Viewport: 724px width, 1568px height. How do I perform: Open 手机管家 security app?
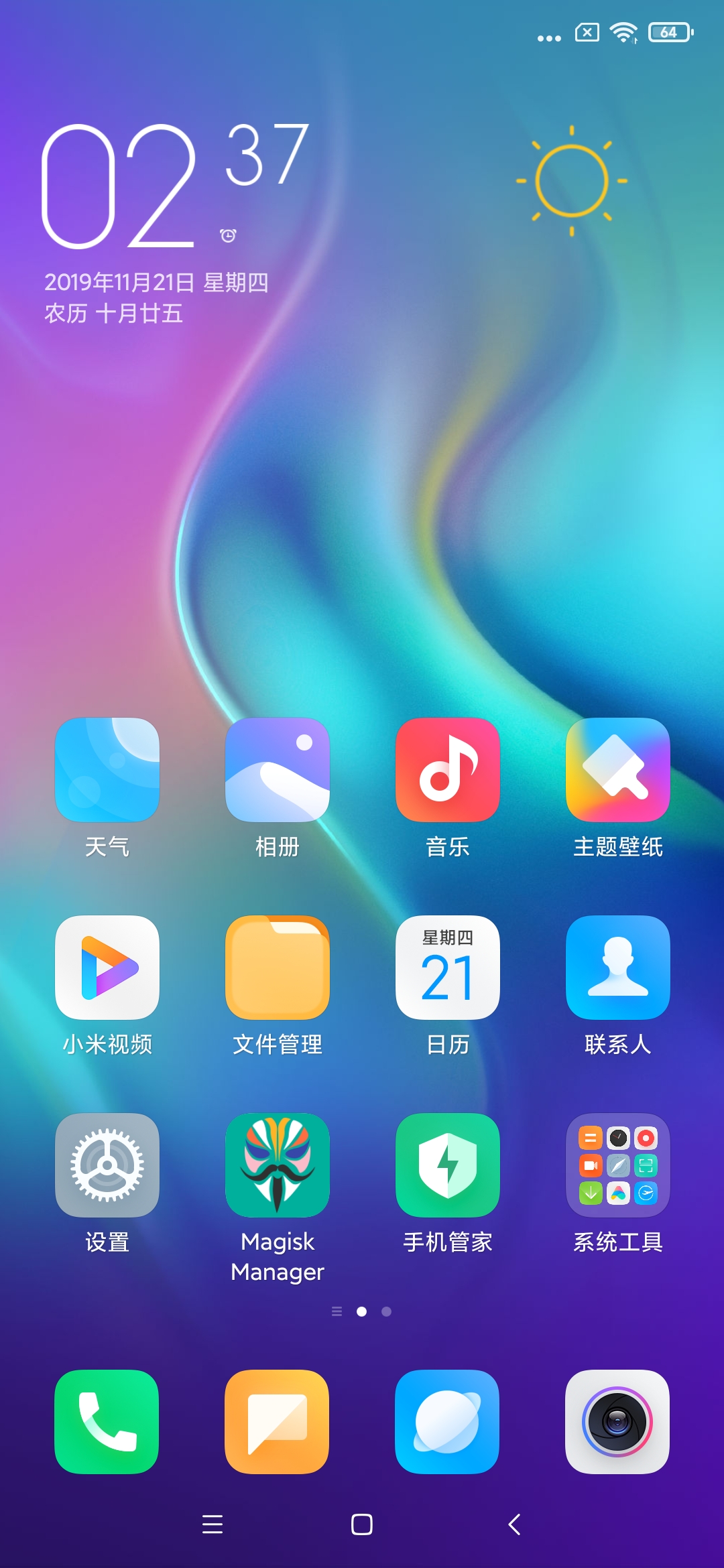(x=448, y=1165)
